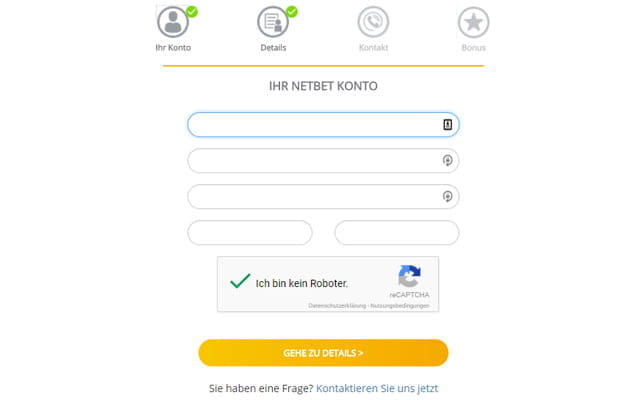Open 'Kontaktieren Sie uns jetzt' link
640x400 pixels.
[377, 388]
